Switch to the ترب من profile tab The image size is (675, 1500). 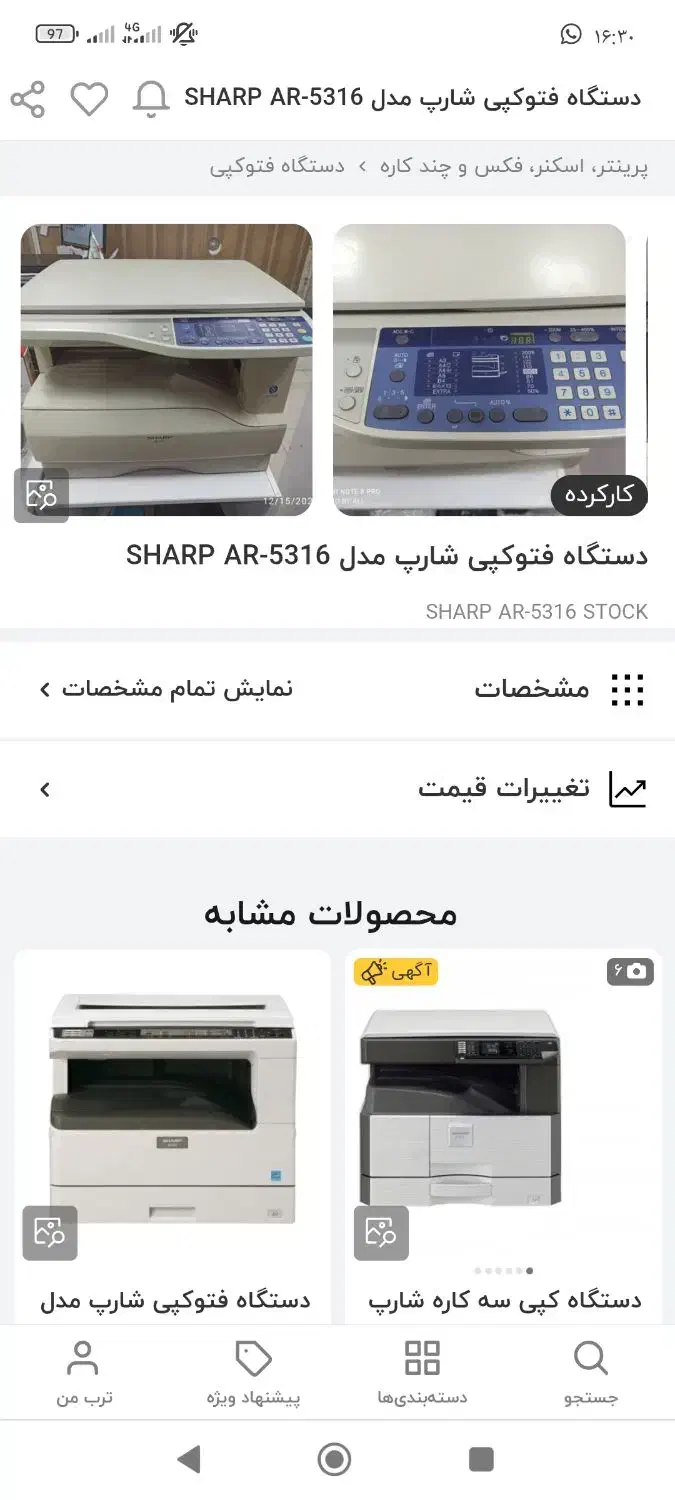tap(83, 1373)
